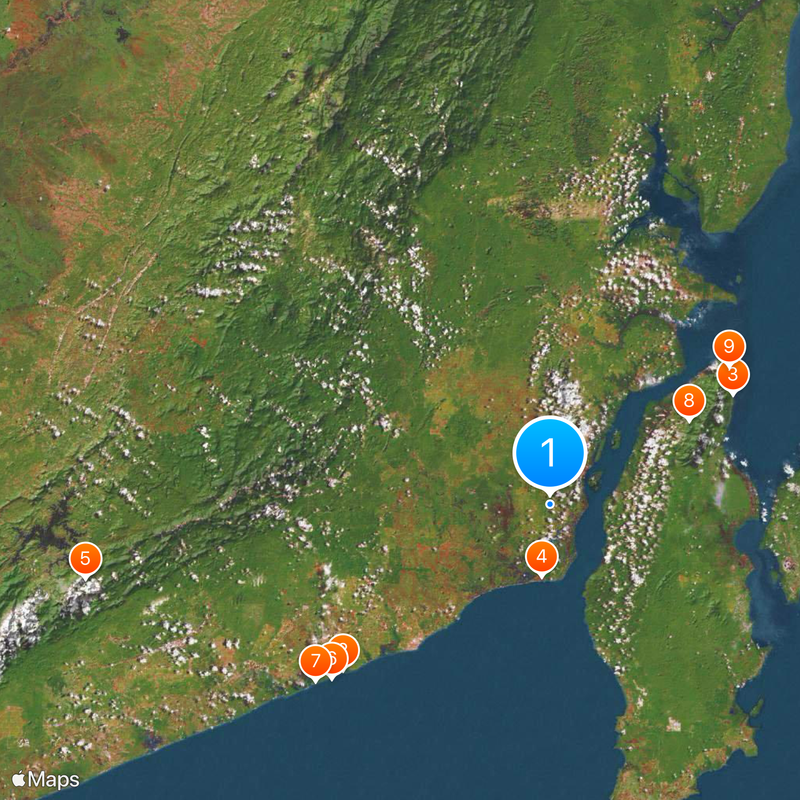
Task: Open the Apple Maps attribution link
Action: 46,779
